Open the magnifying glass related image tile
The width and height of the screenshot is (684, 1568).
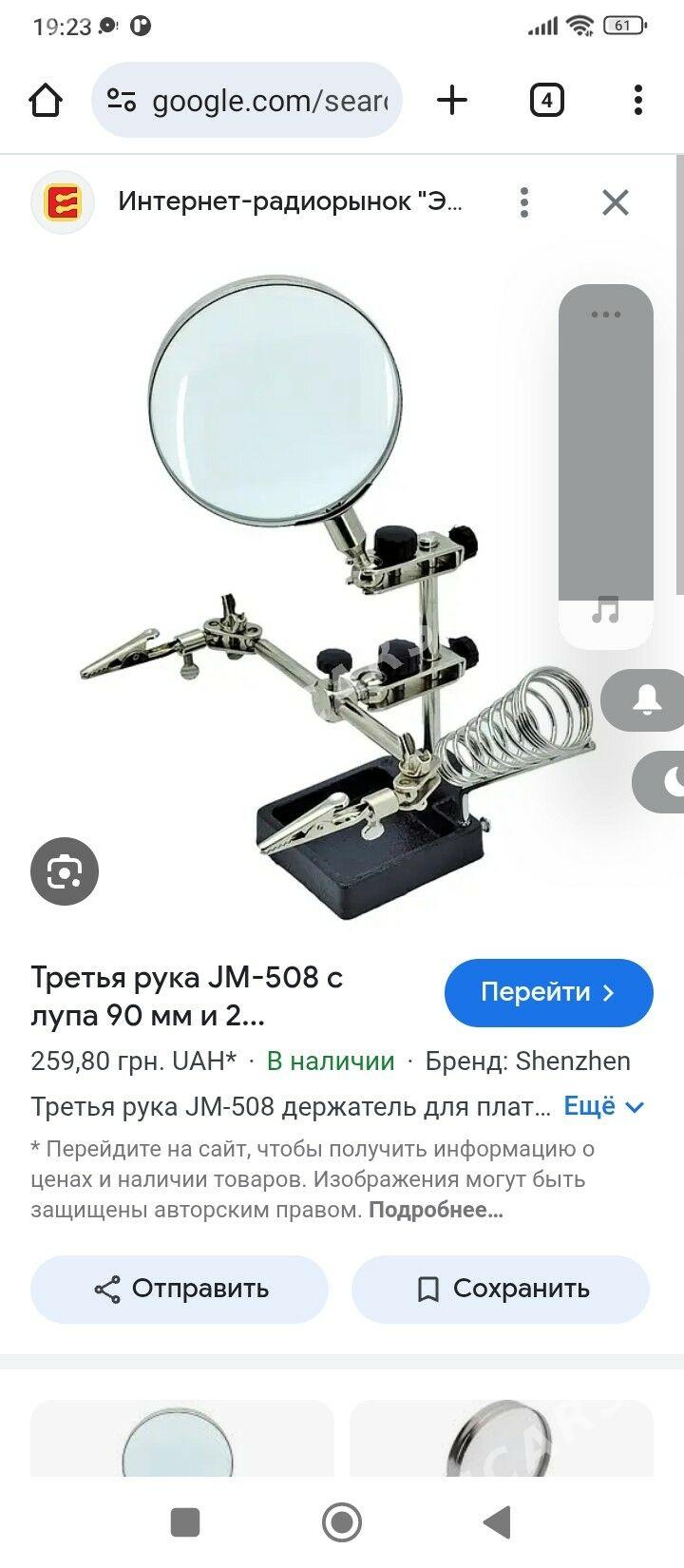[x=182, y=1440]
